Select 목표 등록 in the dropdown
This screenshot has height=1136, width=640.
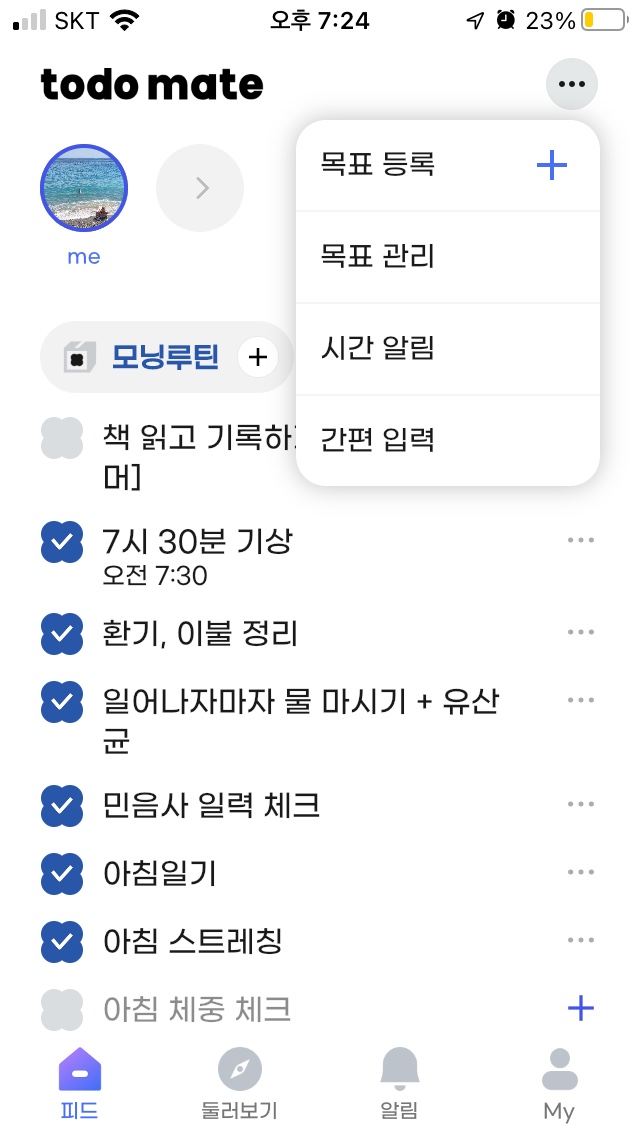point(448,166)
